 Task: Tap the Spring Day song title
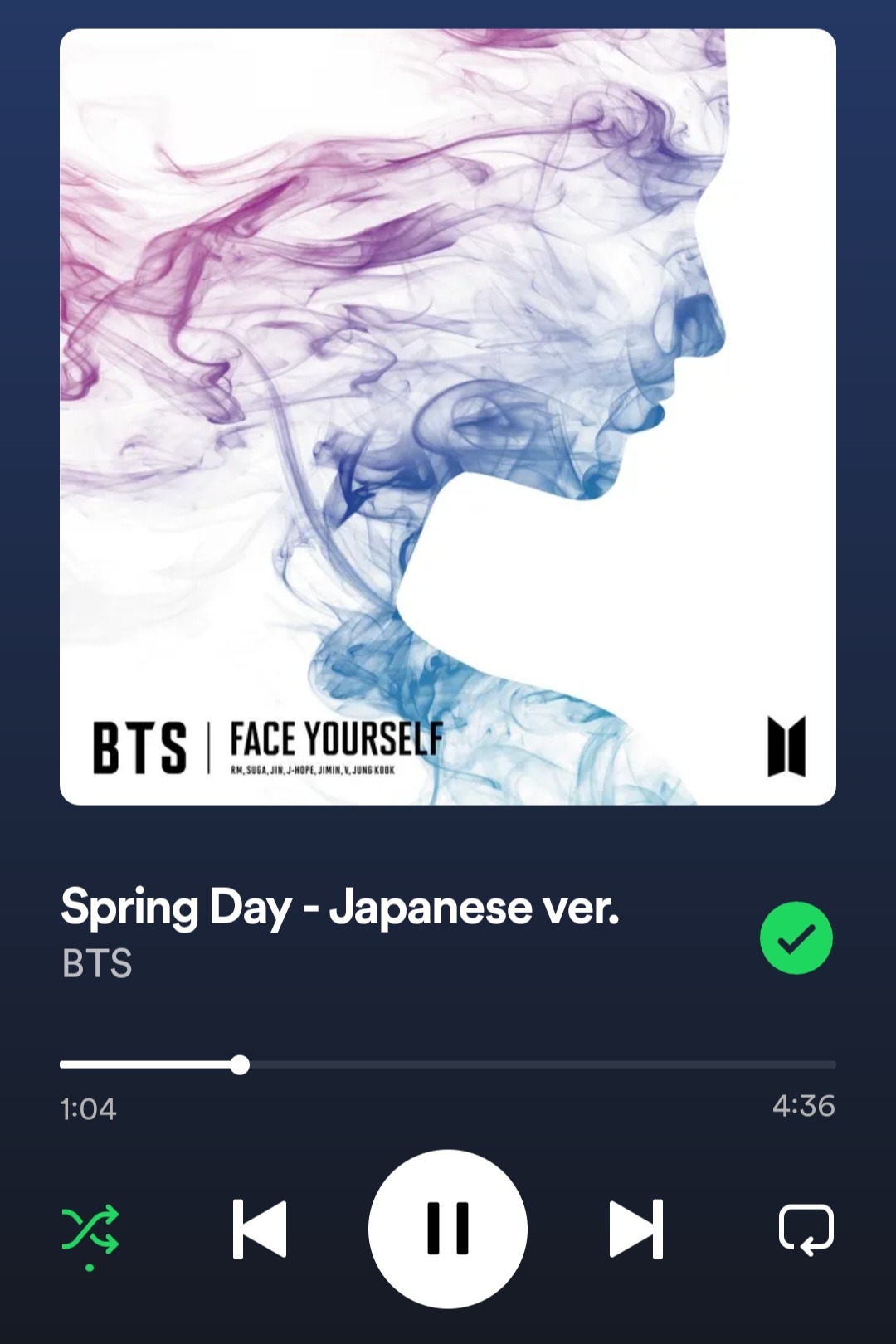(340, 907)
